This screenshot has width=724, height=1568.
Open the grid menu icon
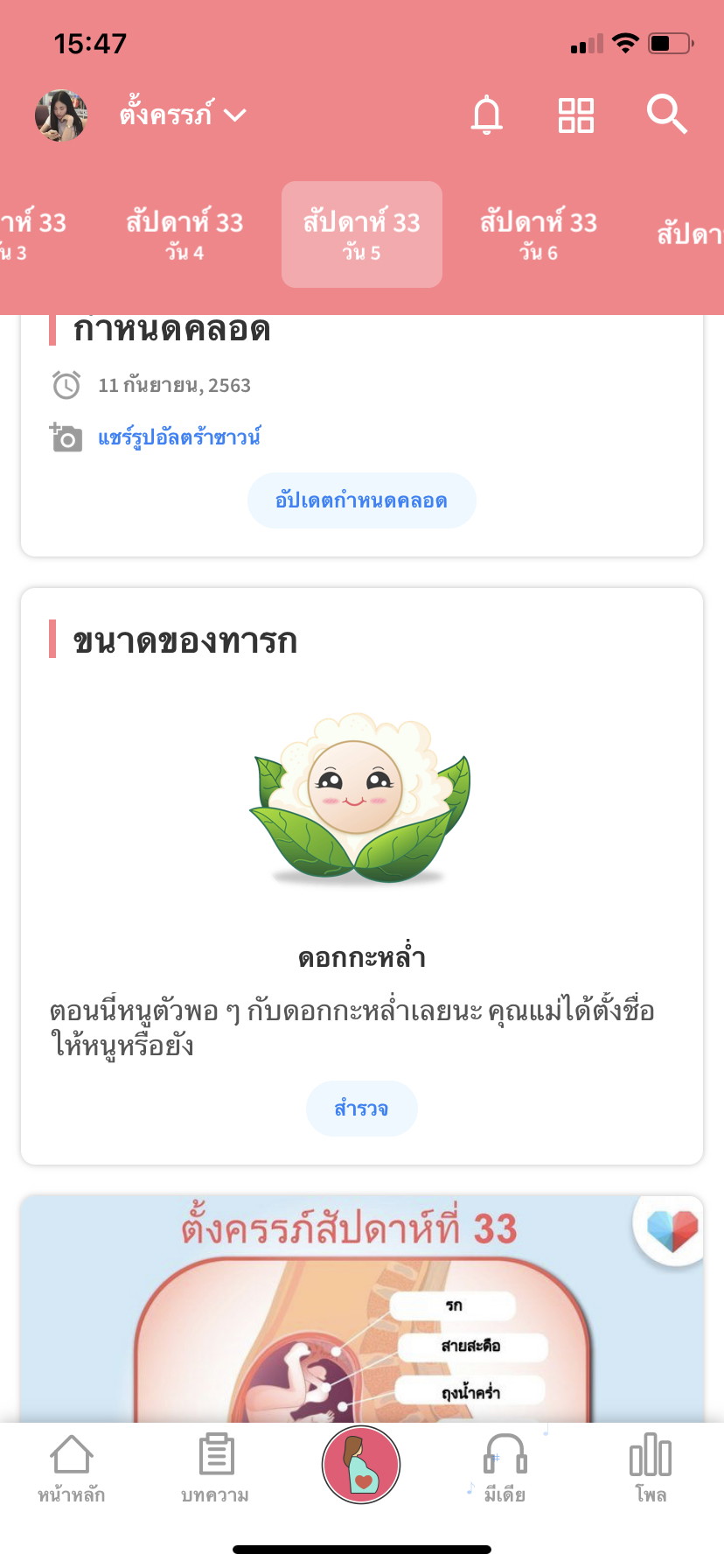pyautogui.click(x=576, y=115)
